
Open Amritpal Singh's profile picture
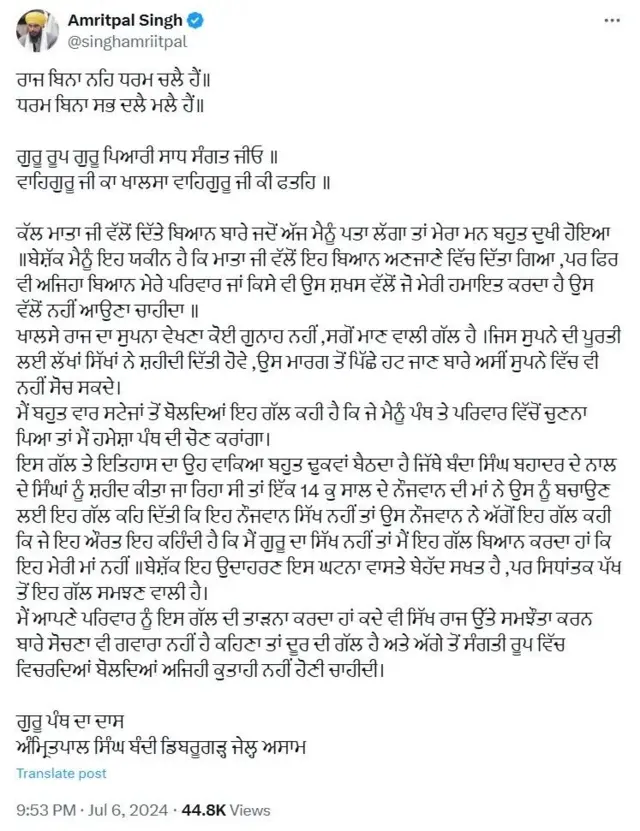tap(36, 30)
